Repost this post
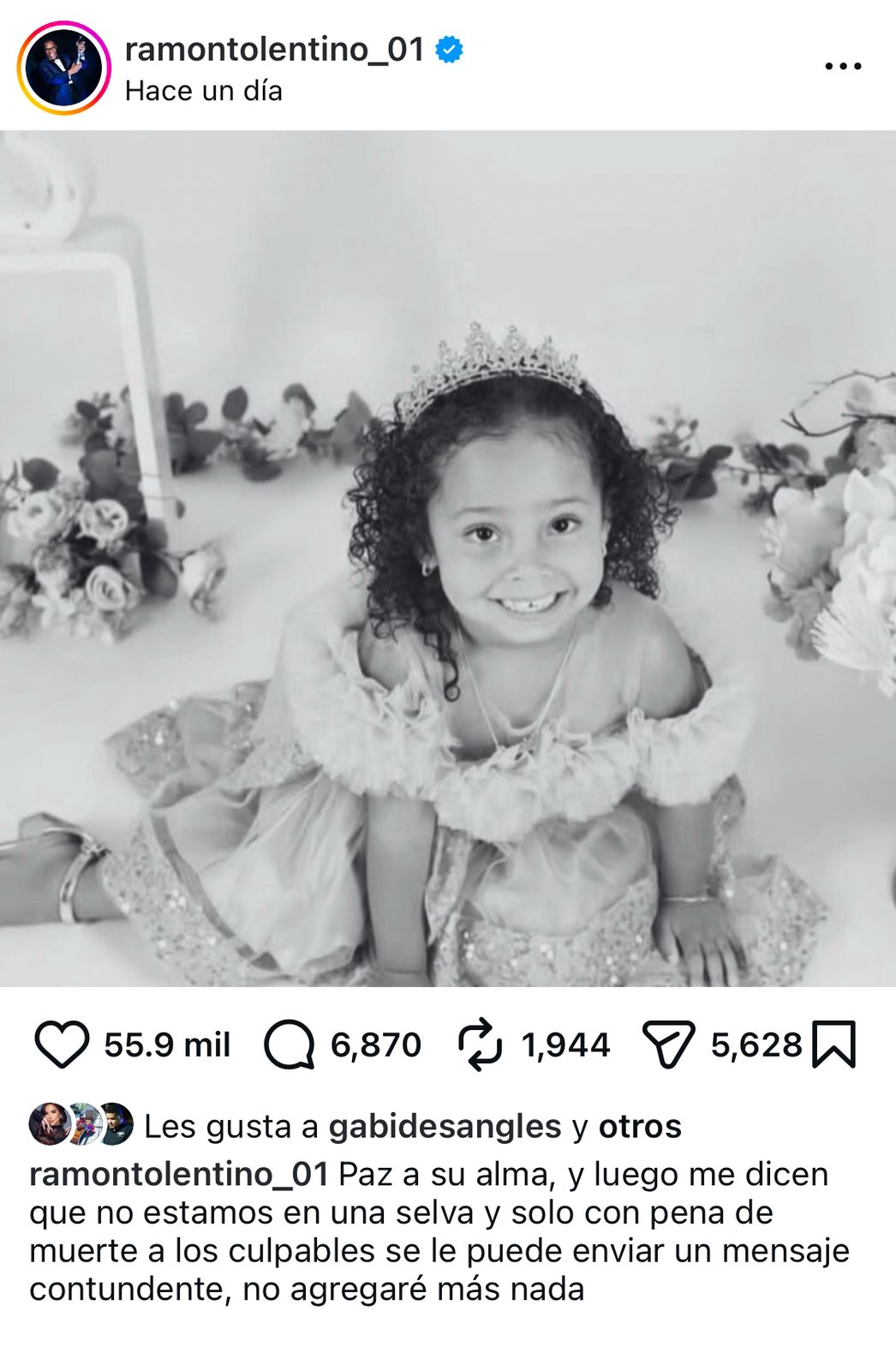This screenshot has height=1371, width=896. point(480,1045)
